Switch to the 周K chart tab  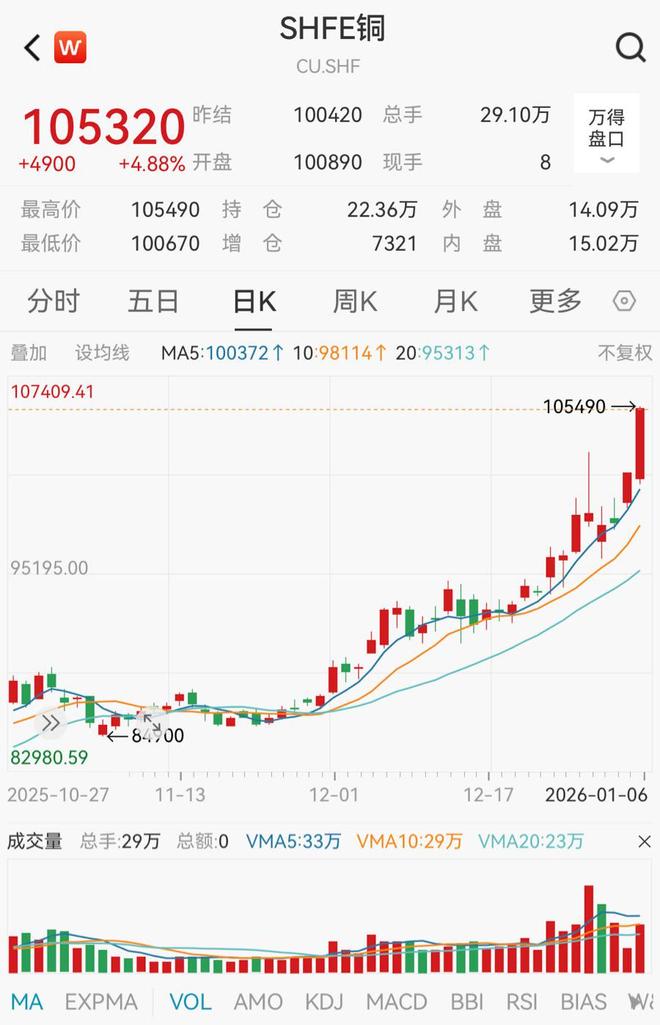coord(354,301)
